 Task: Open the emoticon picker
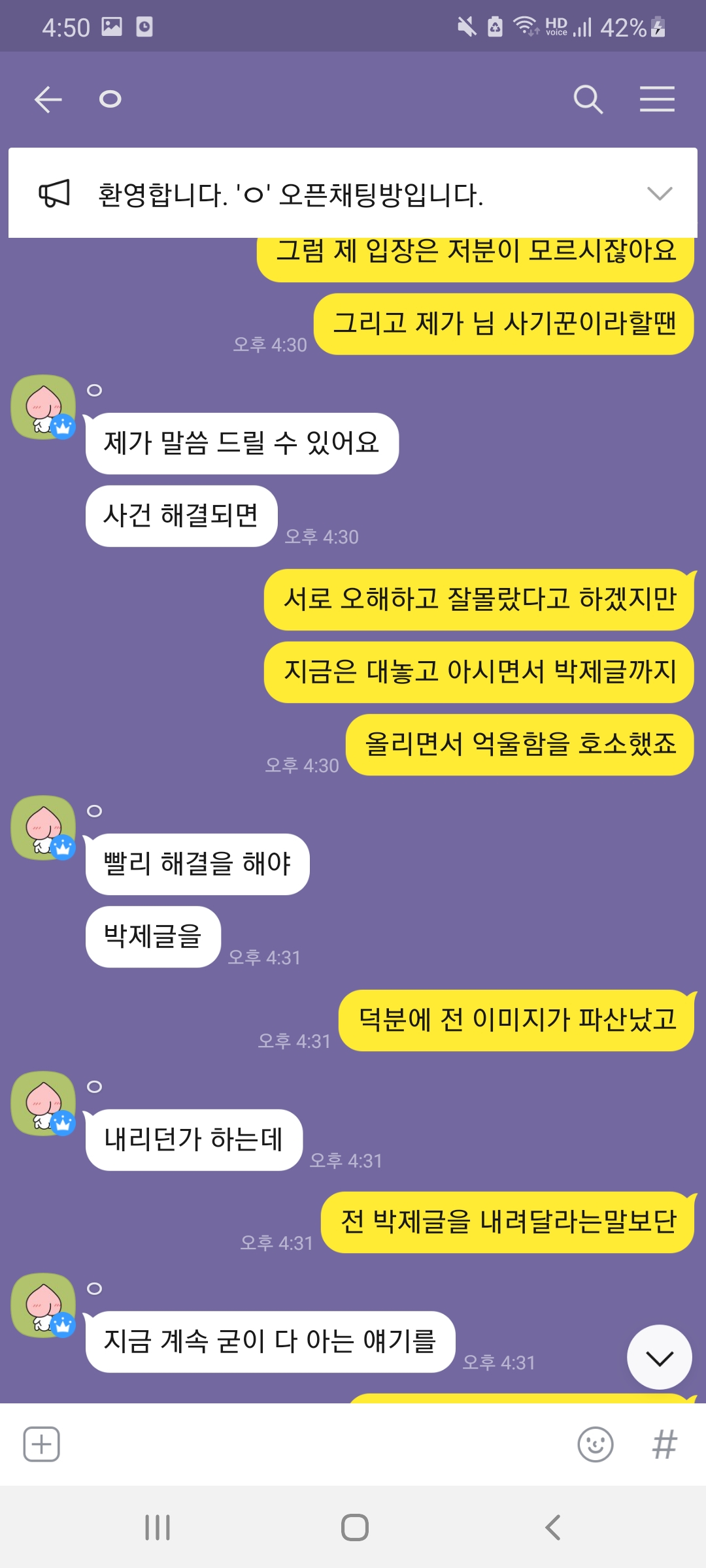(x=595, y=1444)
